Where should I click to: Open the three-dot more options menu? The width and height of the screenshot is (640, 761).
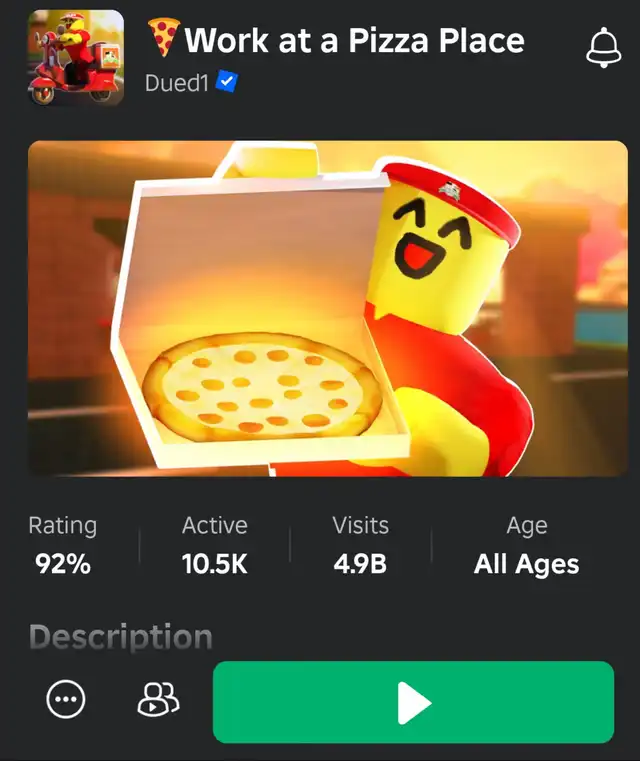pyautogui.click(x=66, y=700)
